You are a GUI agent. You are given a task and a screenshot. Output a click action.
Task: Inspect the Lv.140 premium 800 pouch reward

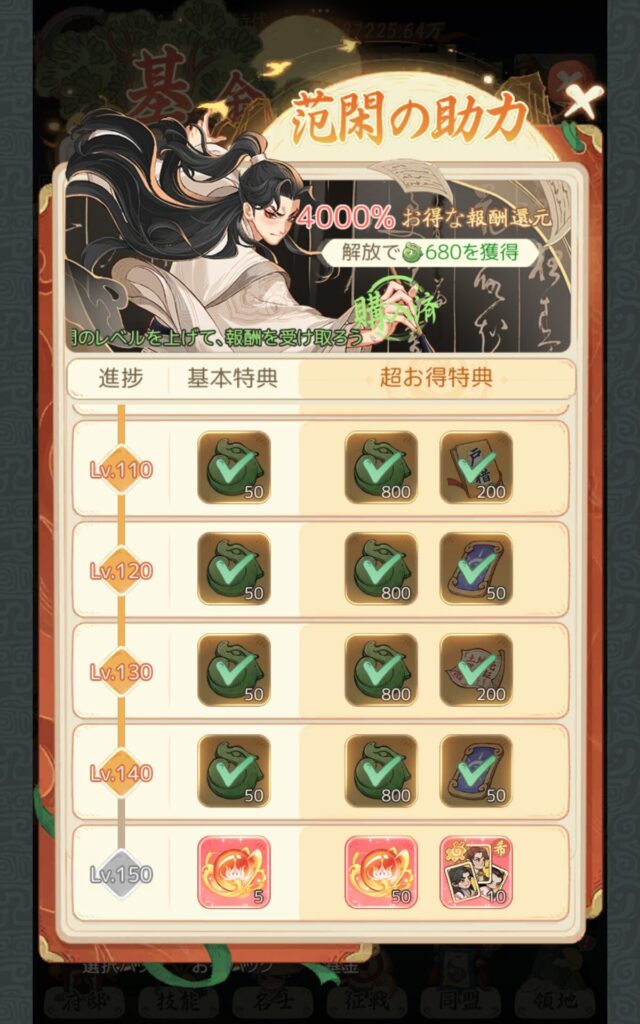click(381, 770)
